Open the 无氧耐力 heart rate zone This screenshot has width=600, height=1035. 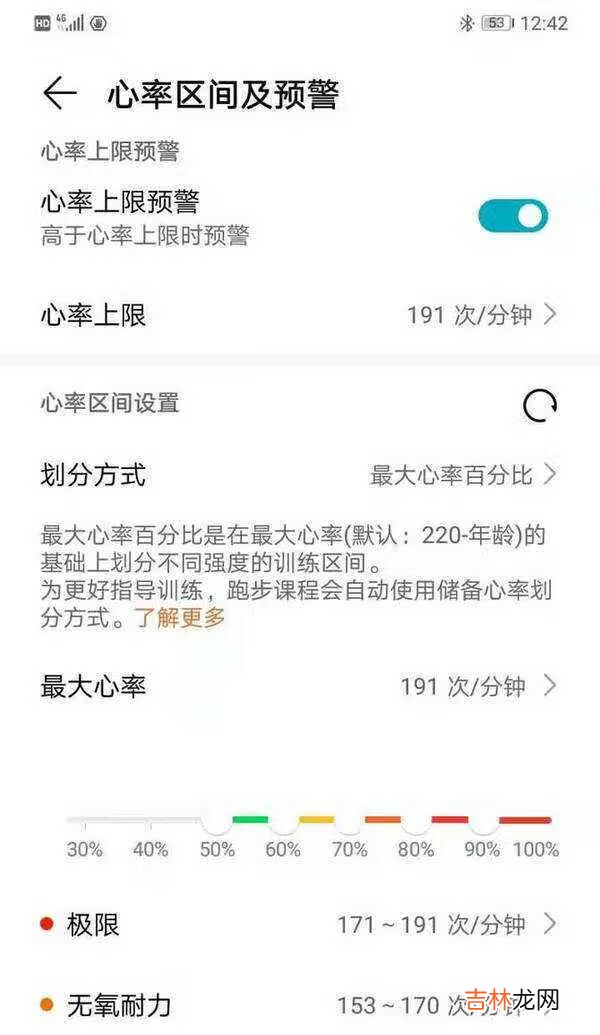click(x=300, y=1004)
